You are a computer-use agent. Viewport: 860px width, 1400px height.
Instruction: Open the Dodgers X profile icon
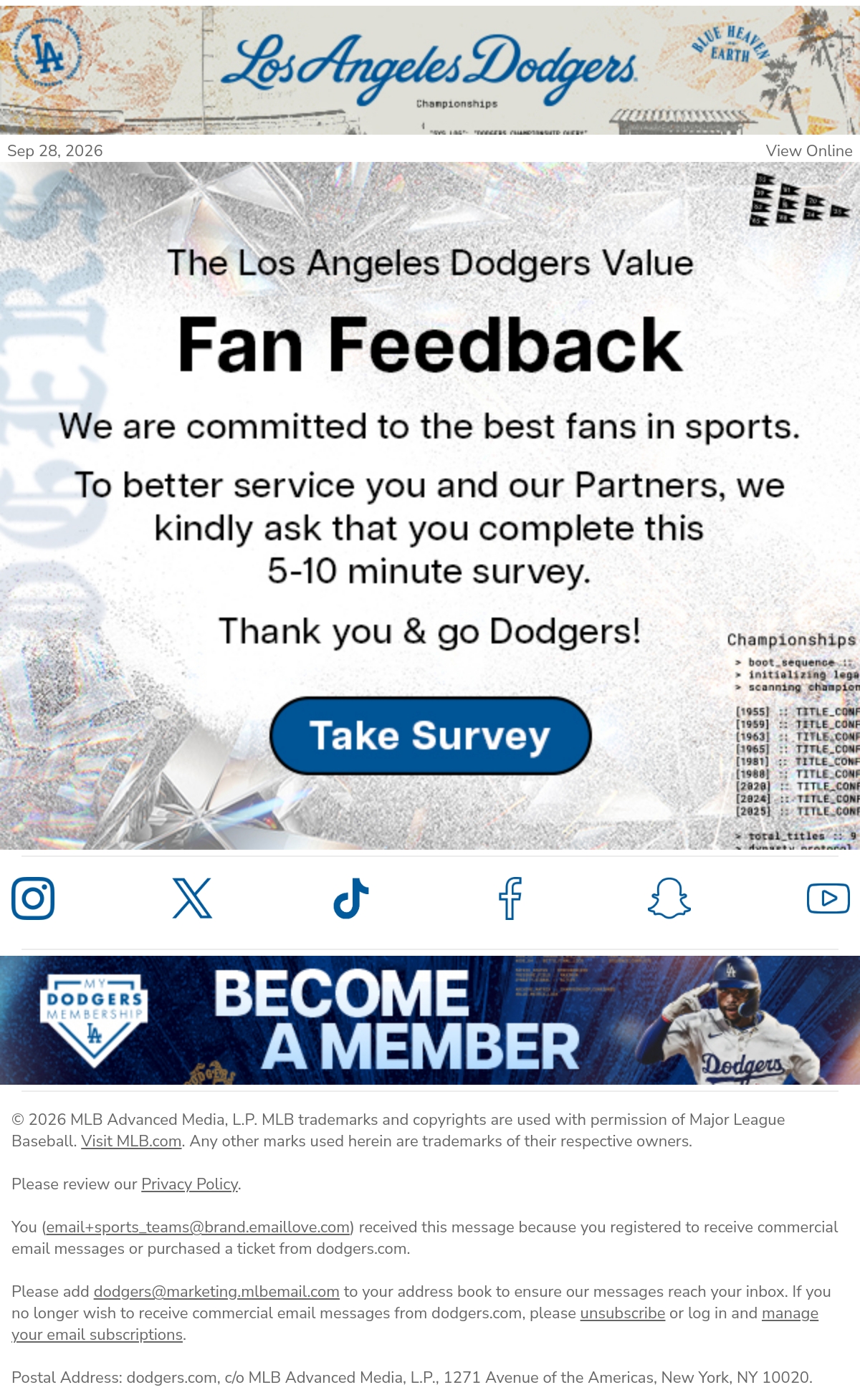coord(192,898)
